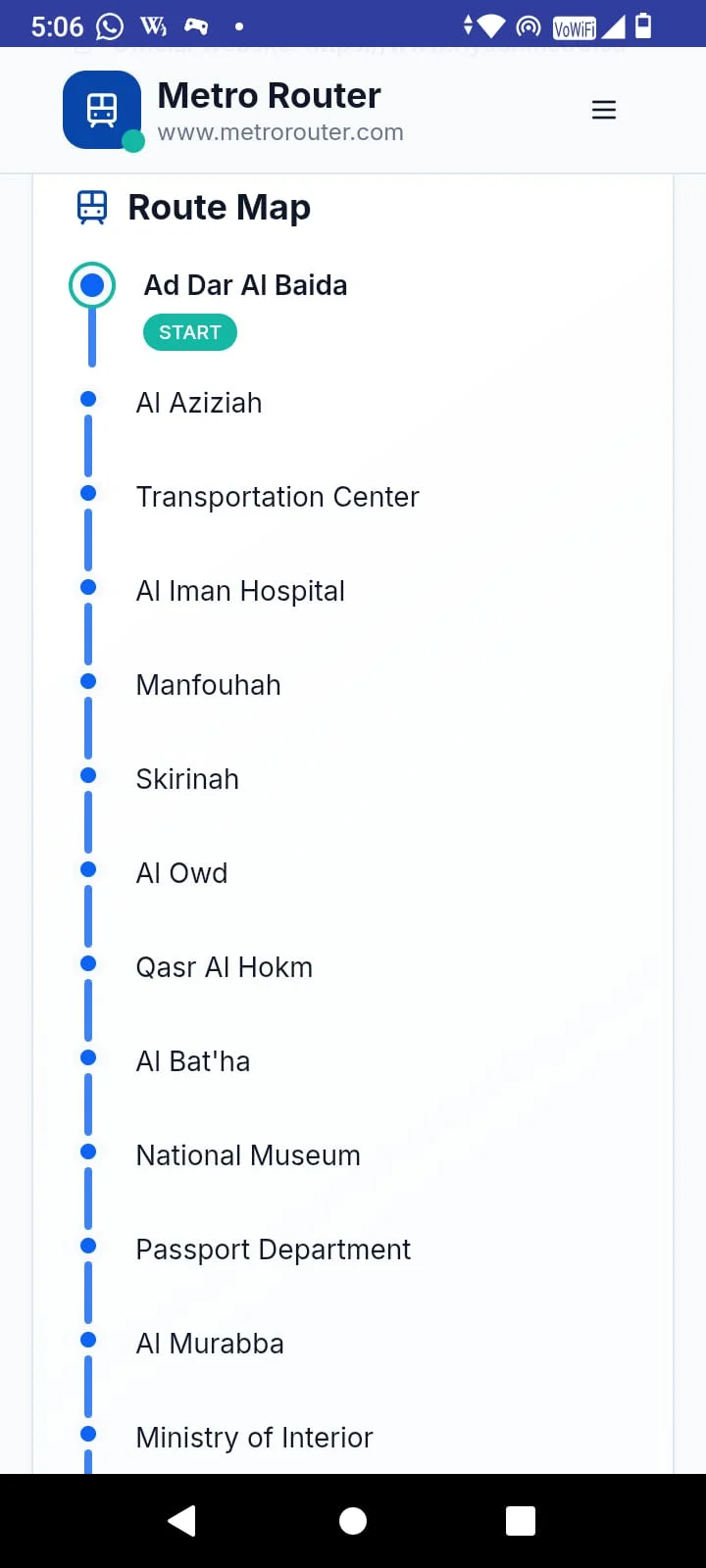Click the game controller status bar icon
The width and height of the screenshot is (706, 1568).
(195, 25)
